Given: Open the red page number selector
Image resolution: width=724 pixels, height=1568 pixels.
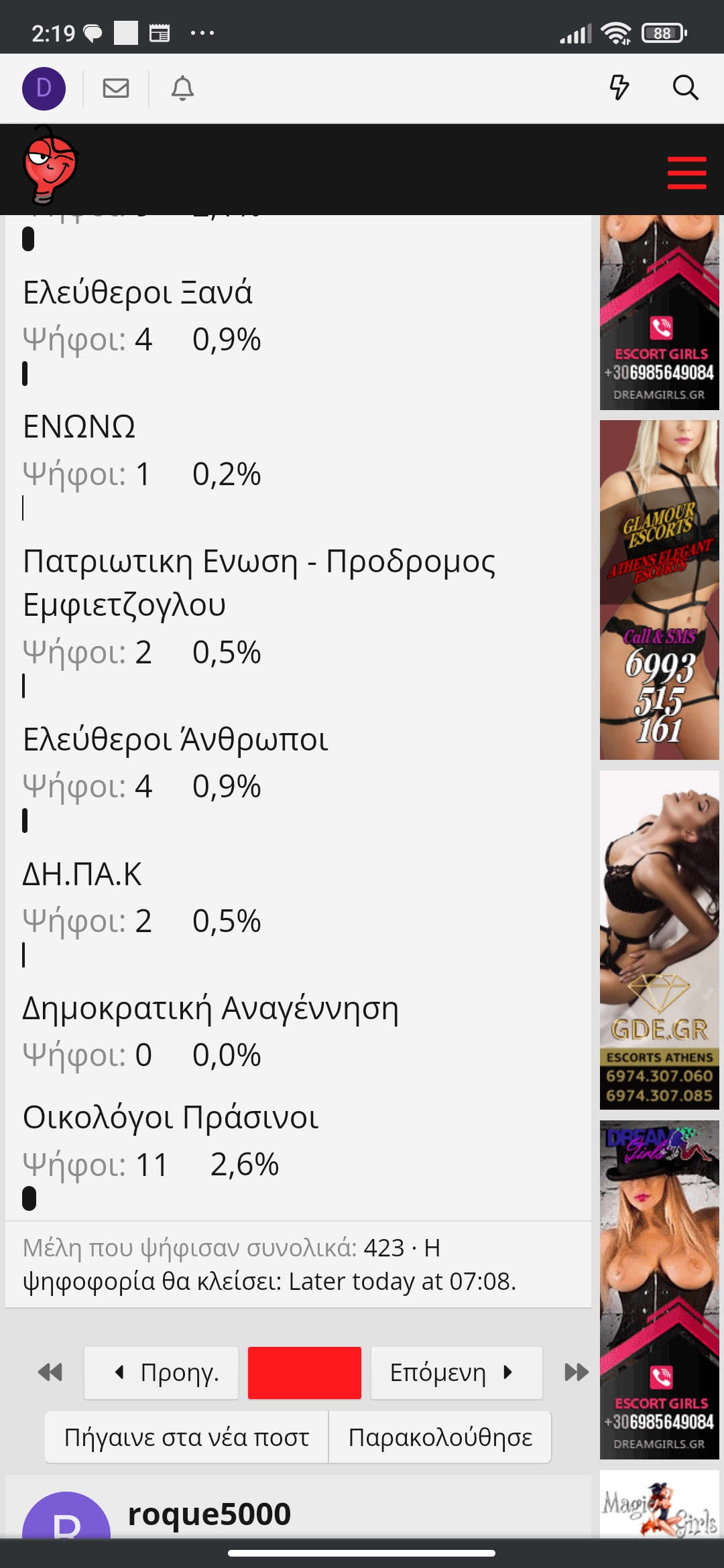Looking at the screenshot, I should click(x=304, y=1372).
